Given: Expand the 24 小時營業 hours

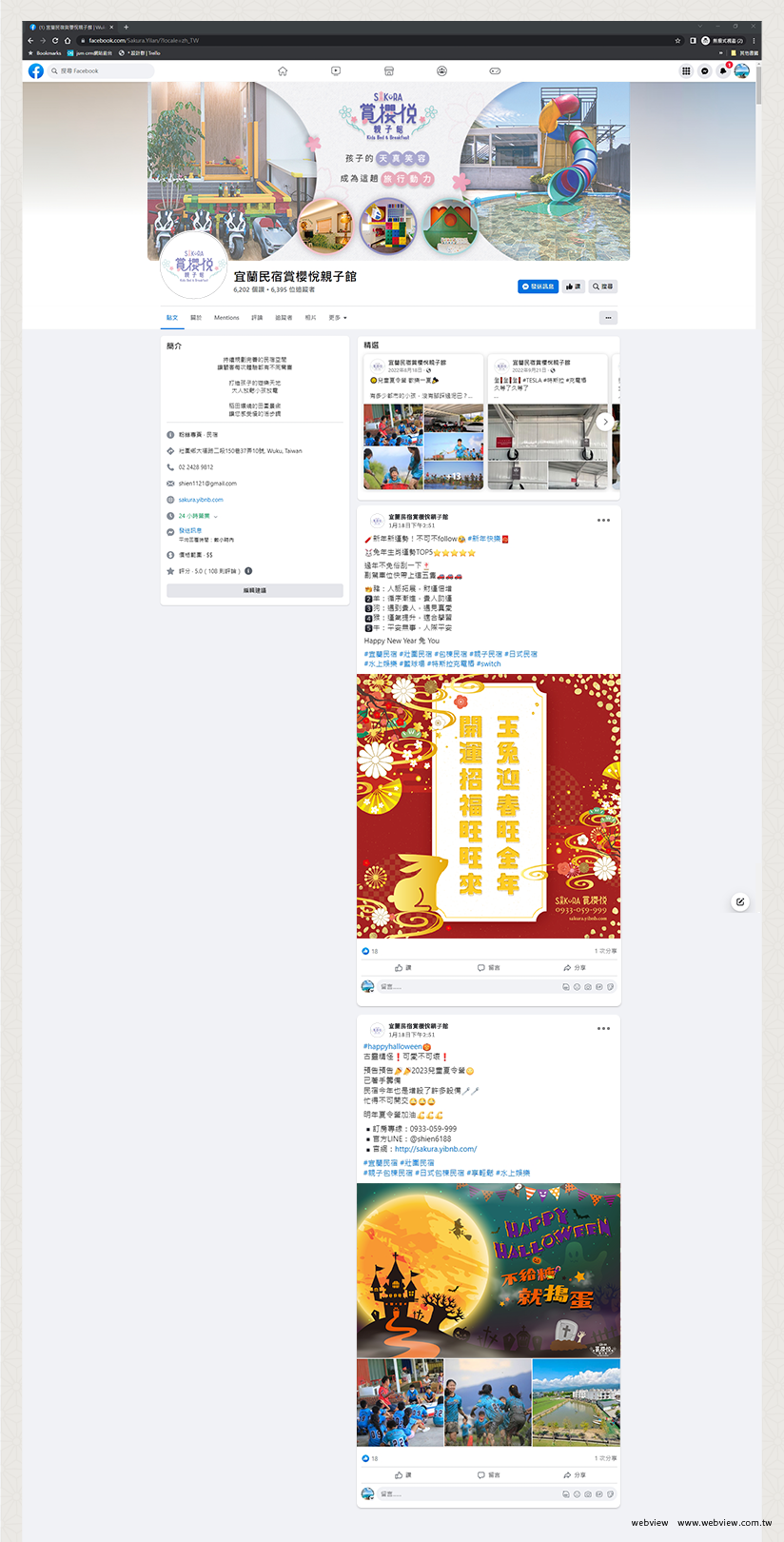Looking at the screenshot, I should tap(198, 516).
